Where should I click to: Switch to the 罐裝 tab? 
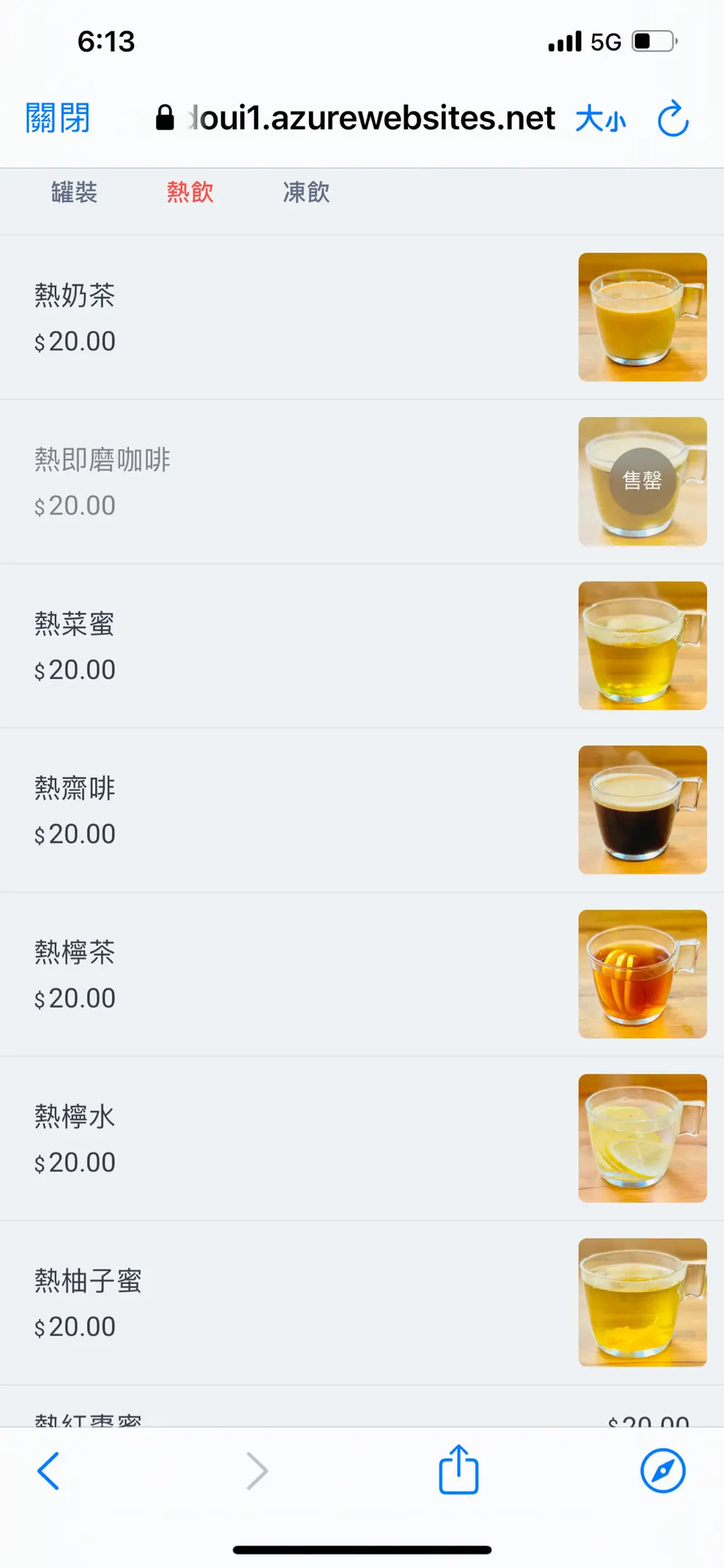tap(74, 192)
